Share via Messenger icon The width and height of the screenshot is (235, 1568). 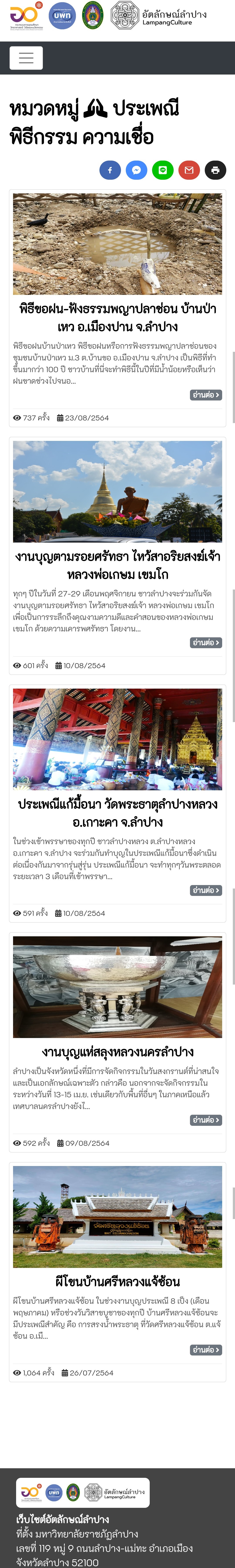tap(136, 170)
